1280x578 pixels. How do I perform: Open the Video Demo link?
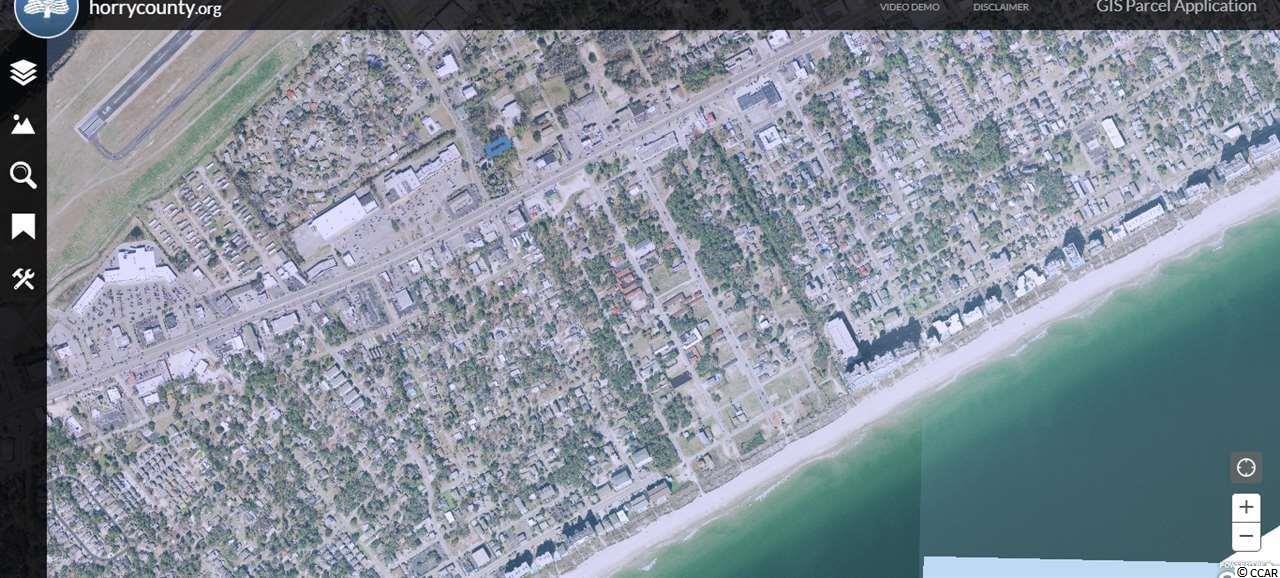[x=909, y=7]
